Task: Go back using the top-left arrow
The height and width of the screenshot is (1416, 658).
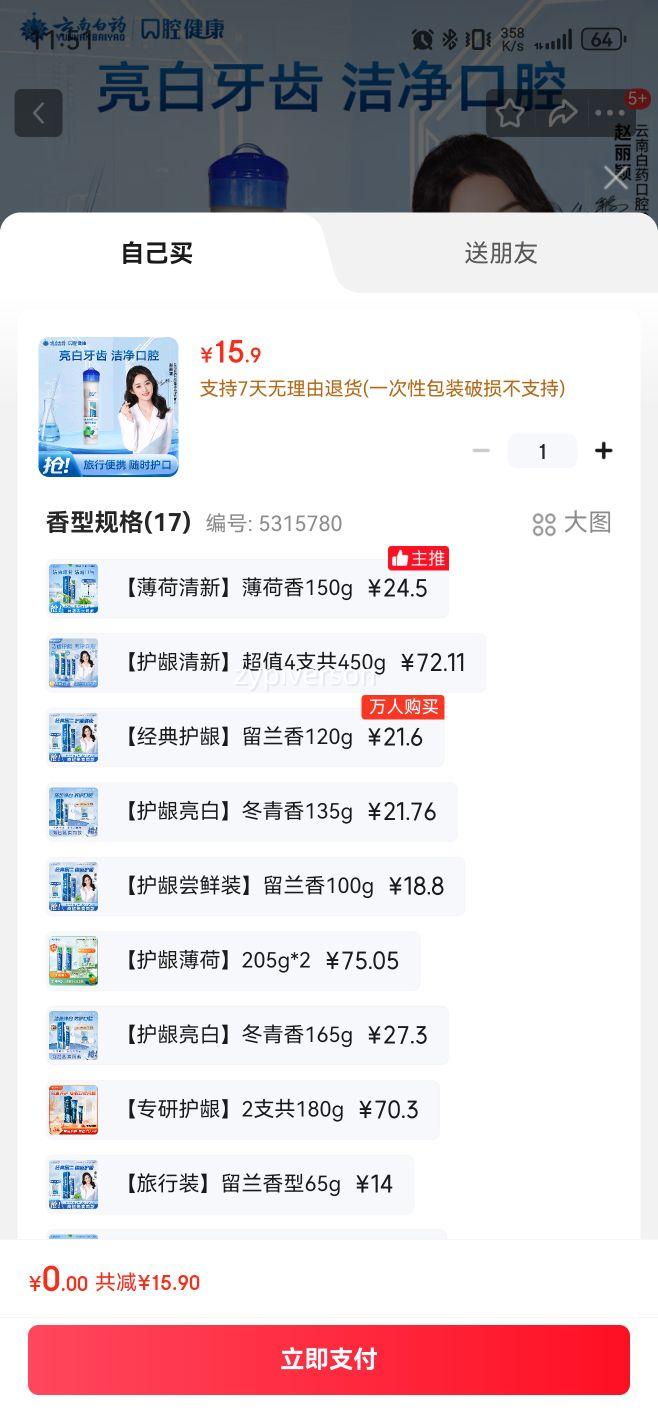Action: pyautogui.click(x=38, y=113)
